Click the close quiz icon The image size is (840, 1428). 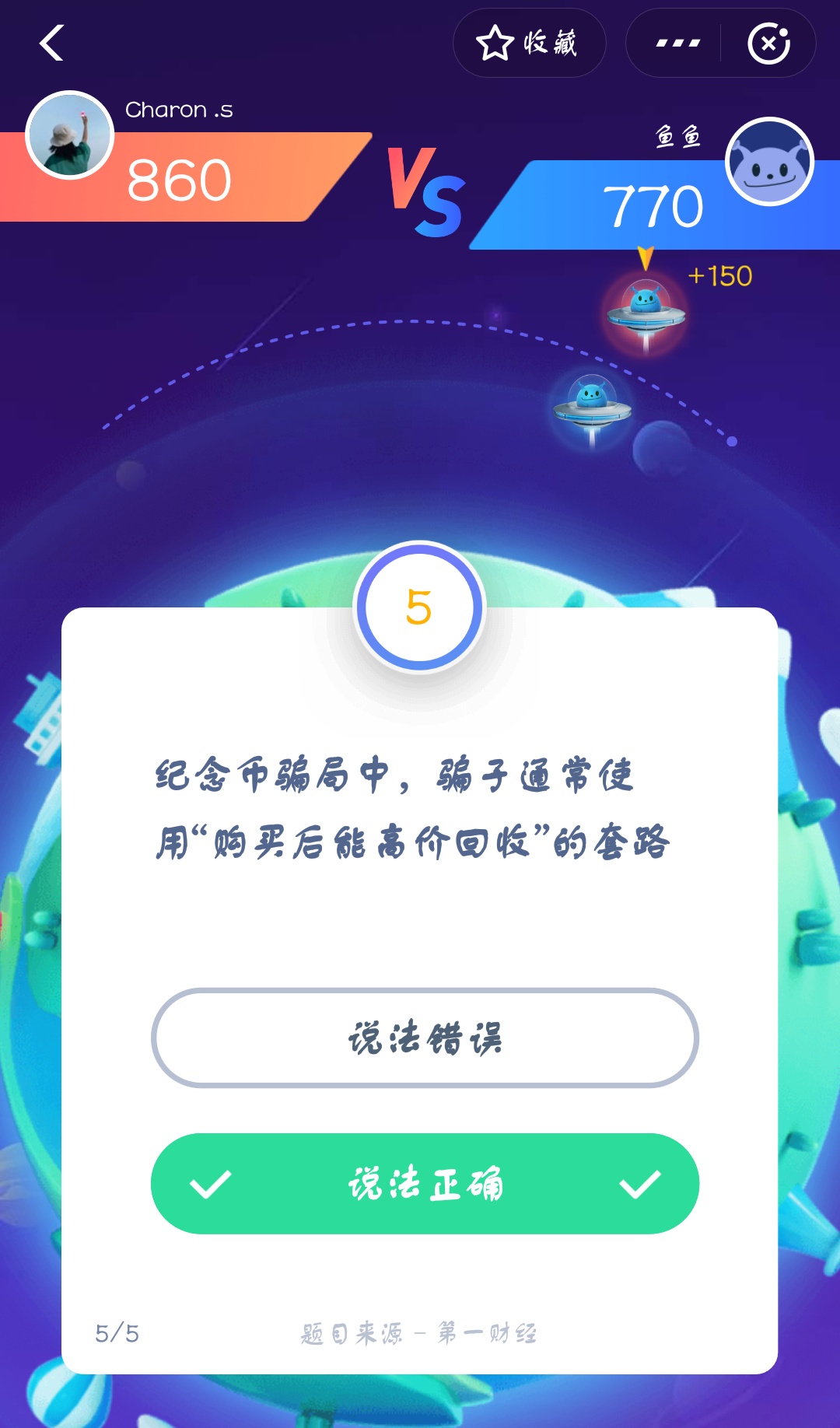pos(768,44)
